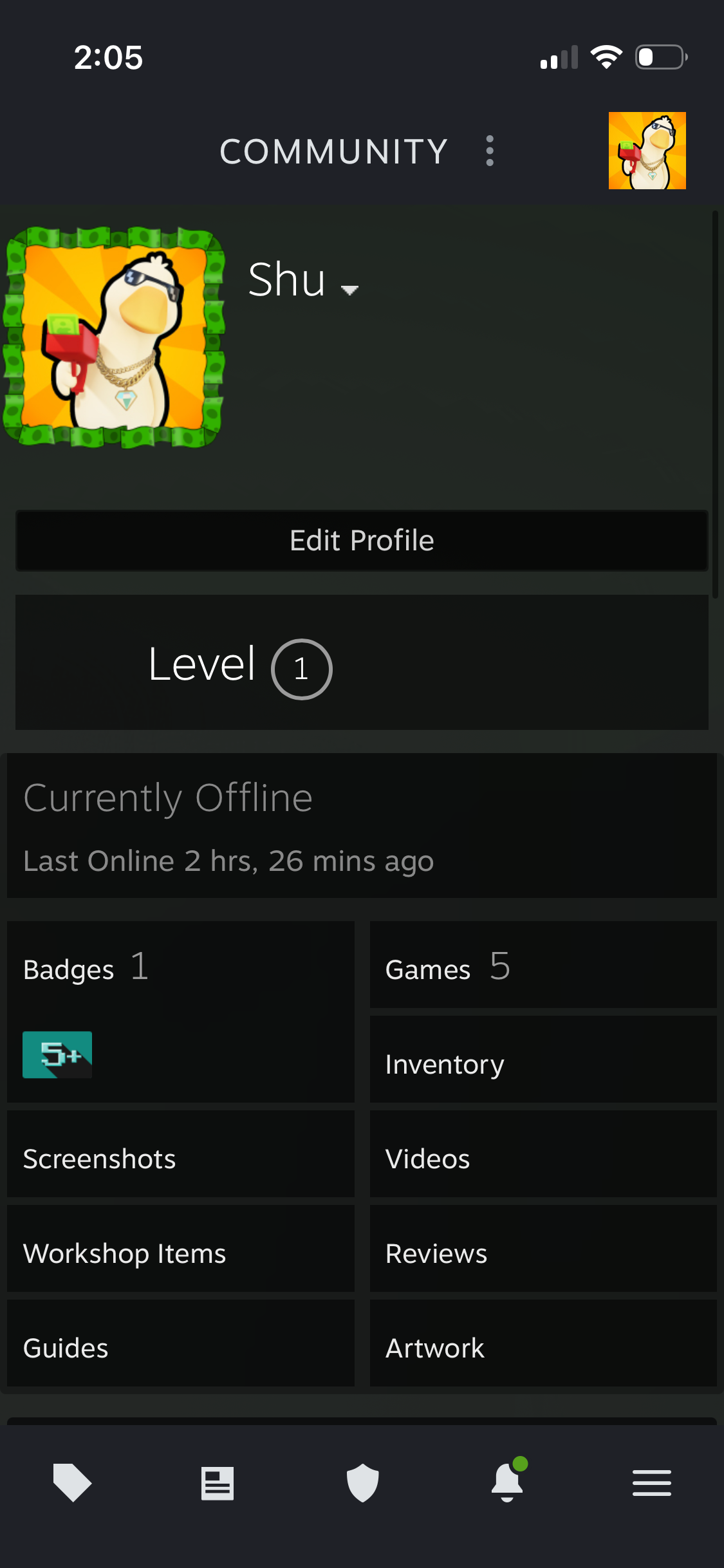
Task: Open the notifications bell
Action: pos(507,1482)
